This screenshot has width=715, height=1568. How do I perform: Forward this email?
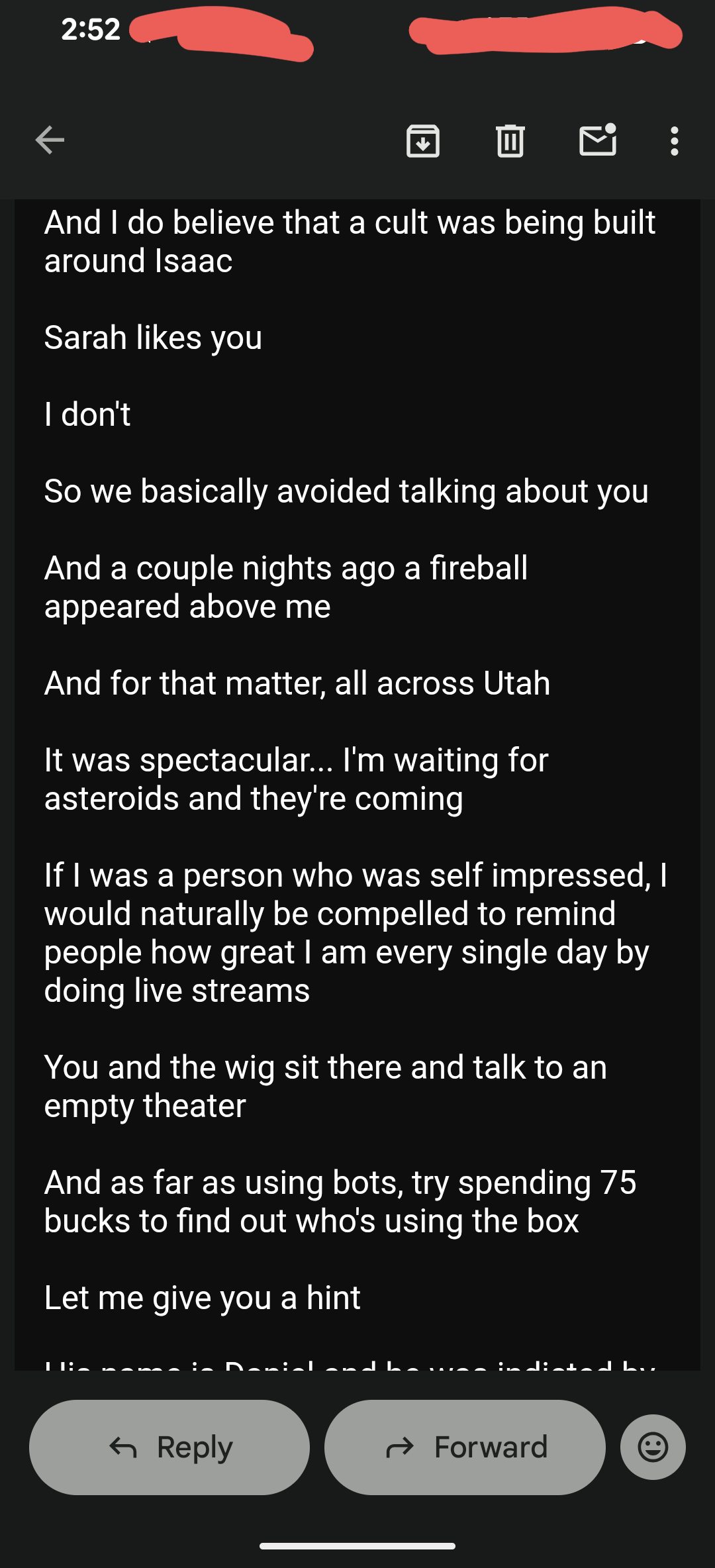465,1447
